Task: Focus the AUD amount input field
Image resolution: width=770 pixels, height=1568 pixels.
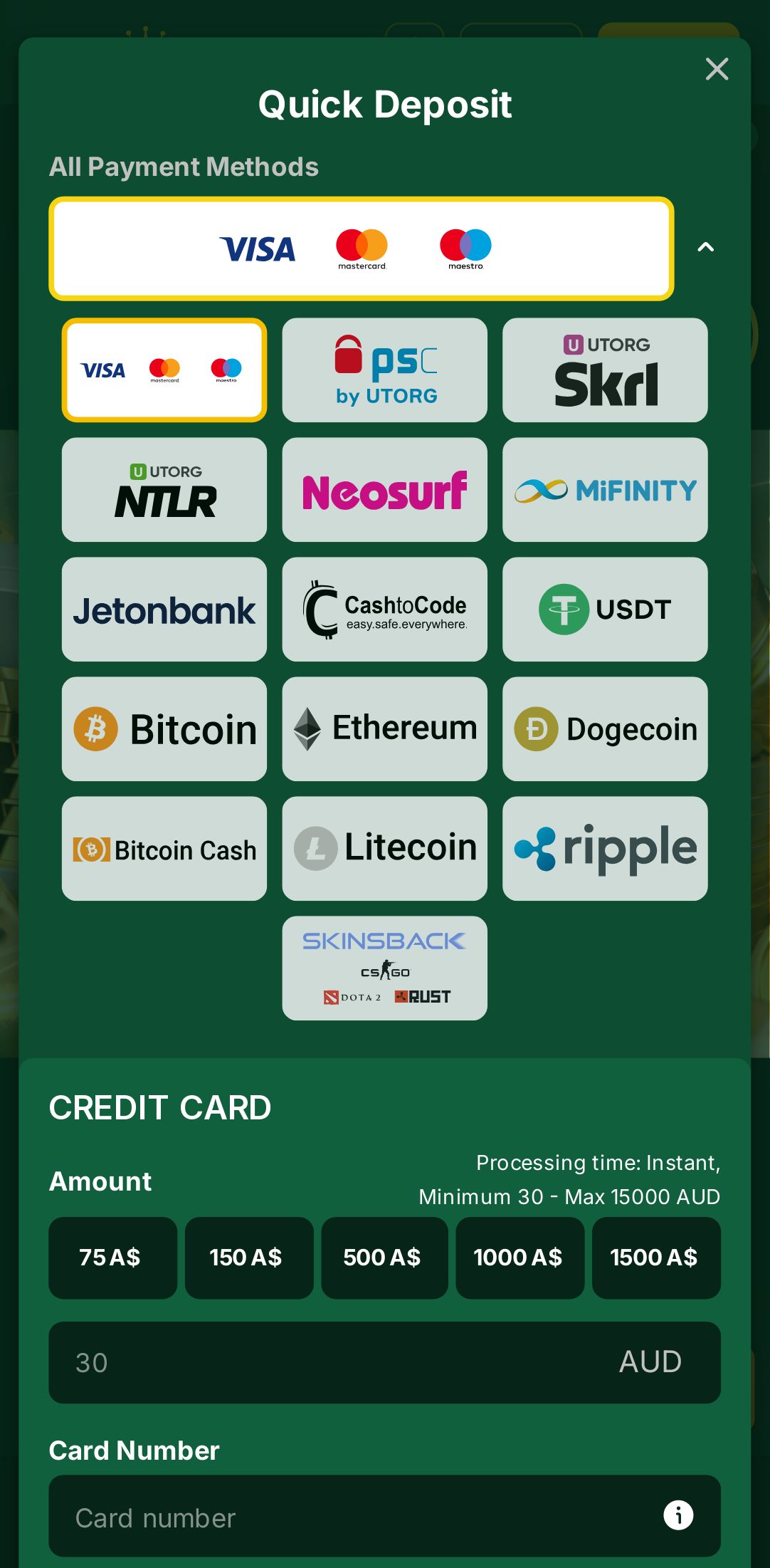Action: (342, 1363)
